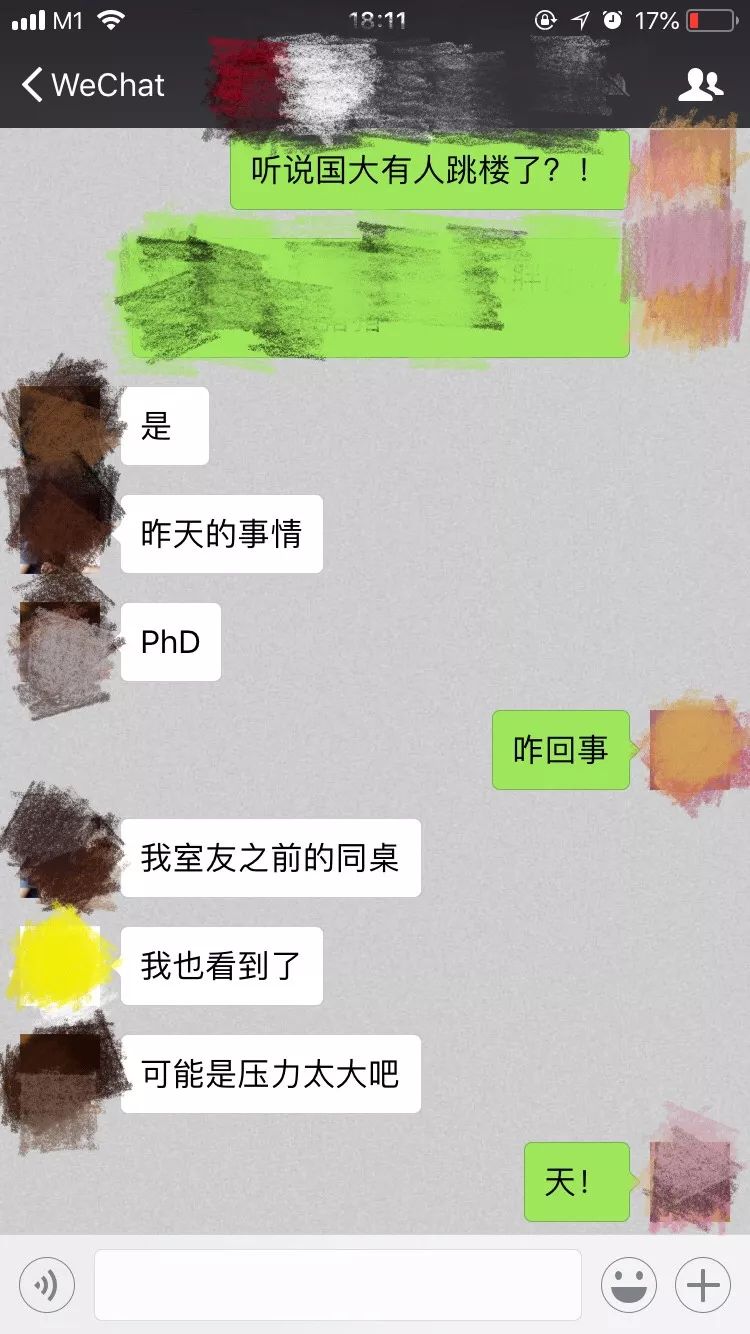This screenshot has width=750, height=1334.
Task: Tap the message text field
Action: 338,1285
